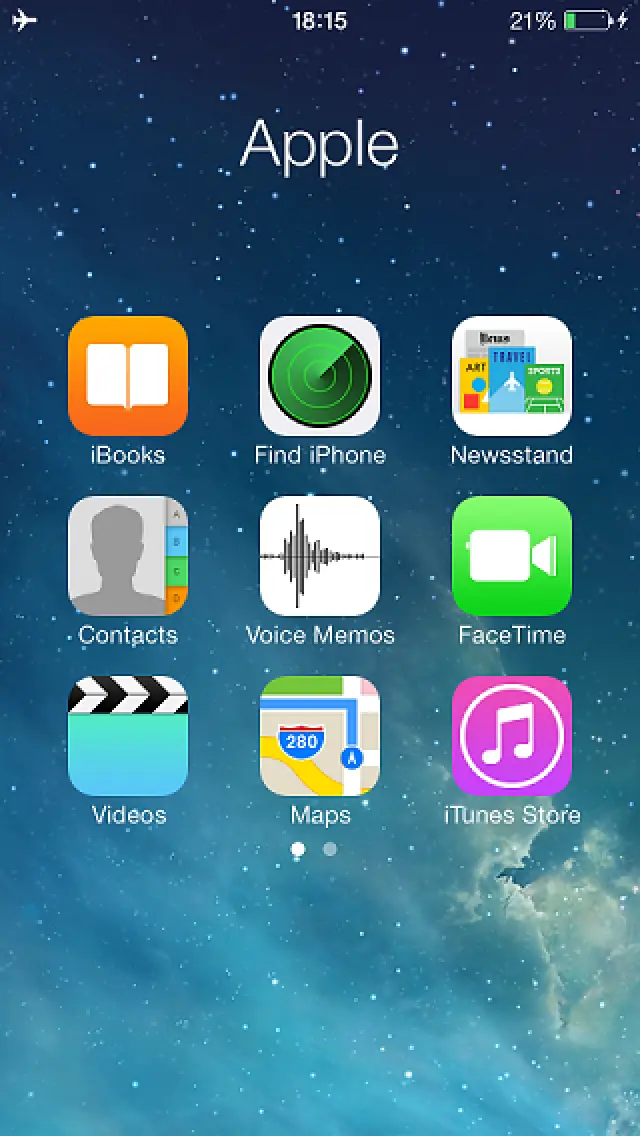Viewport: 640px width, 1136px height.
Task: Launch the Maps app
Action: [x=320, y=736]
